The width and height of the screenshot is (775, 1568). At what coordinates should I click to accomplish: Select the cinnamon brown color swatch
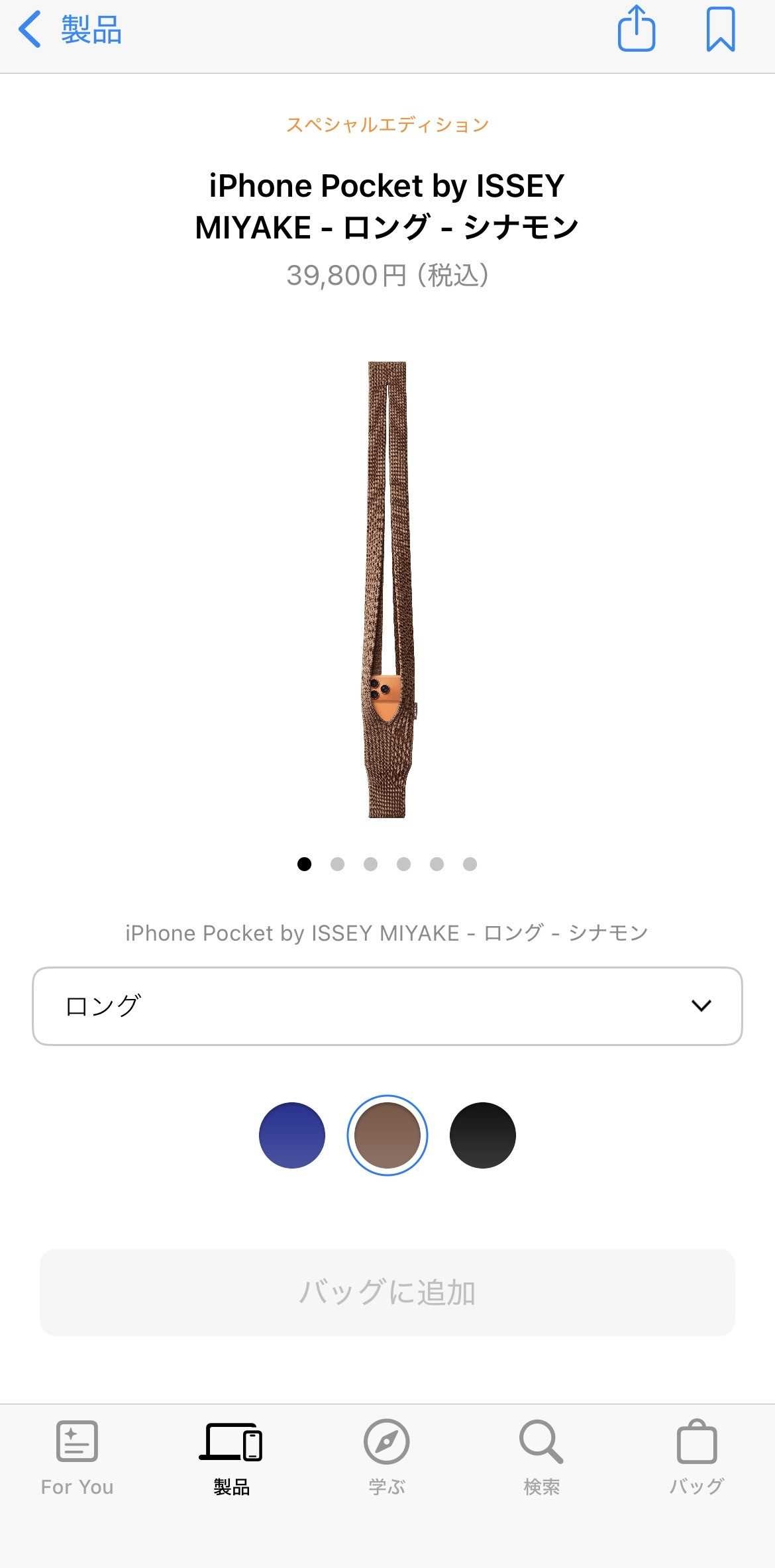pos(387,1135)
